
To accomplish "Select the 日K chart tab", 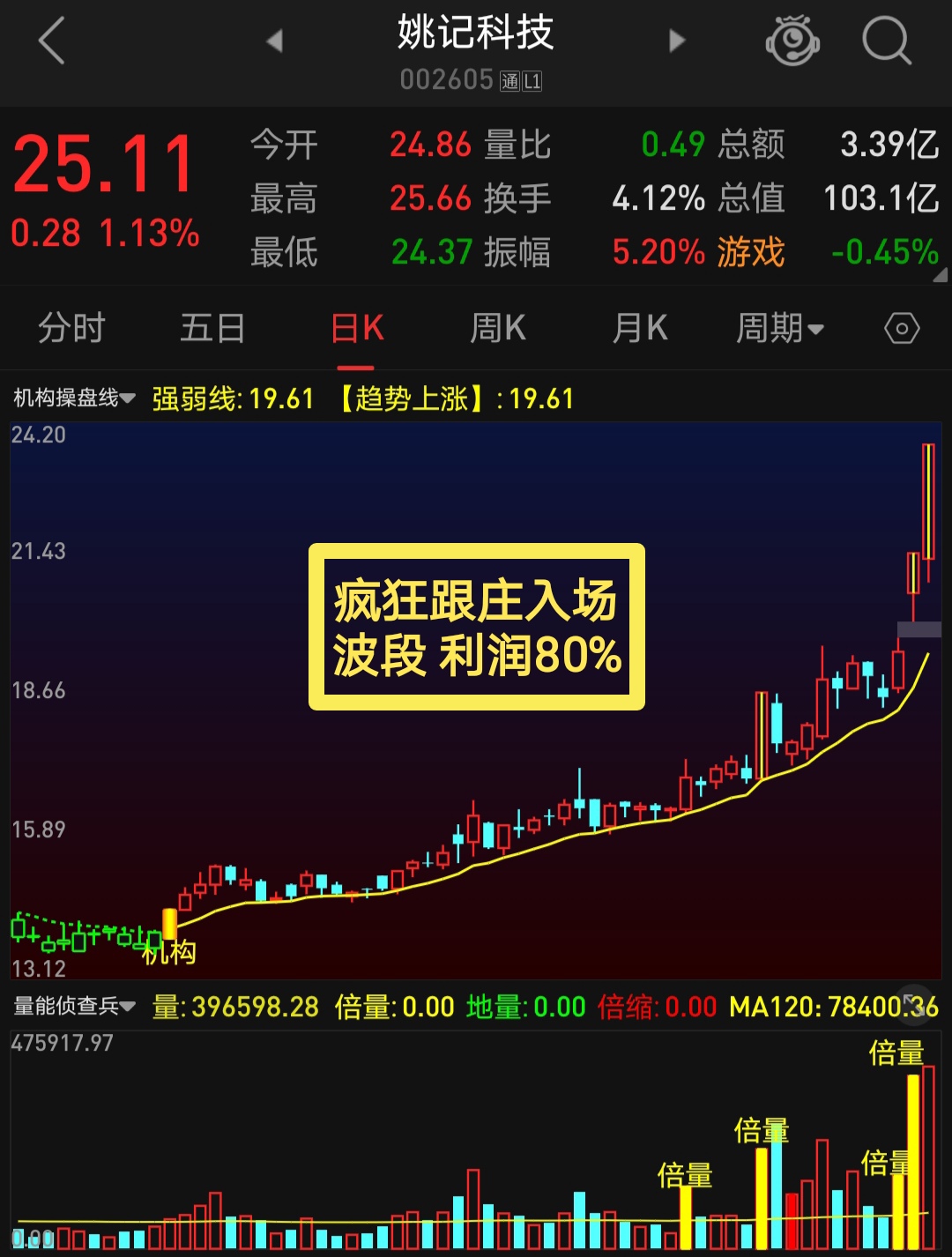I will coord(357,329).
